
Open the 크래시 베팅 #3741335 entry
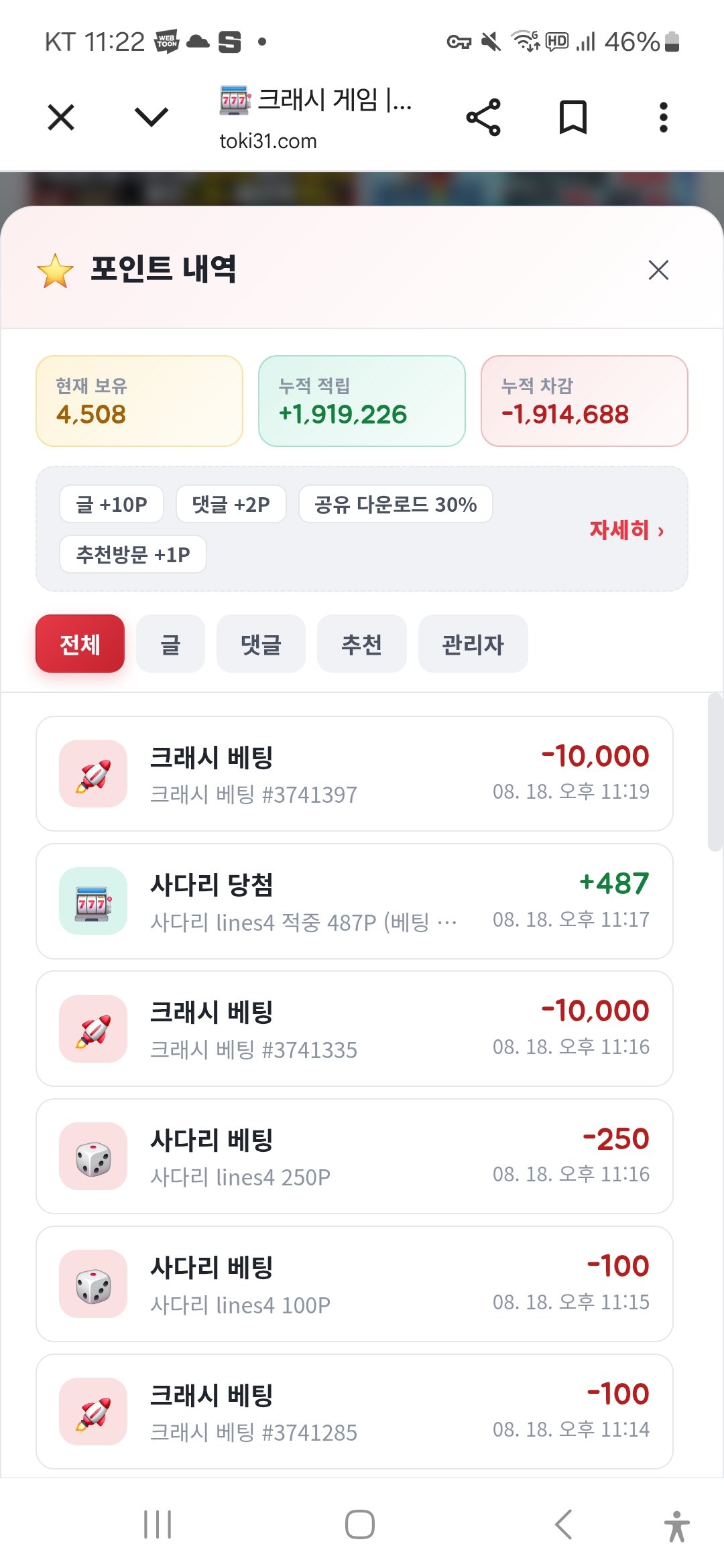354,1029
